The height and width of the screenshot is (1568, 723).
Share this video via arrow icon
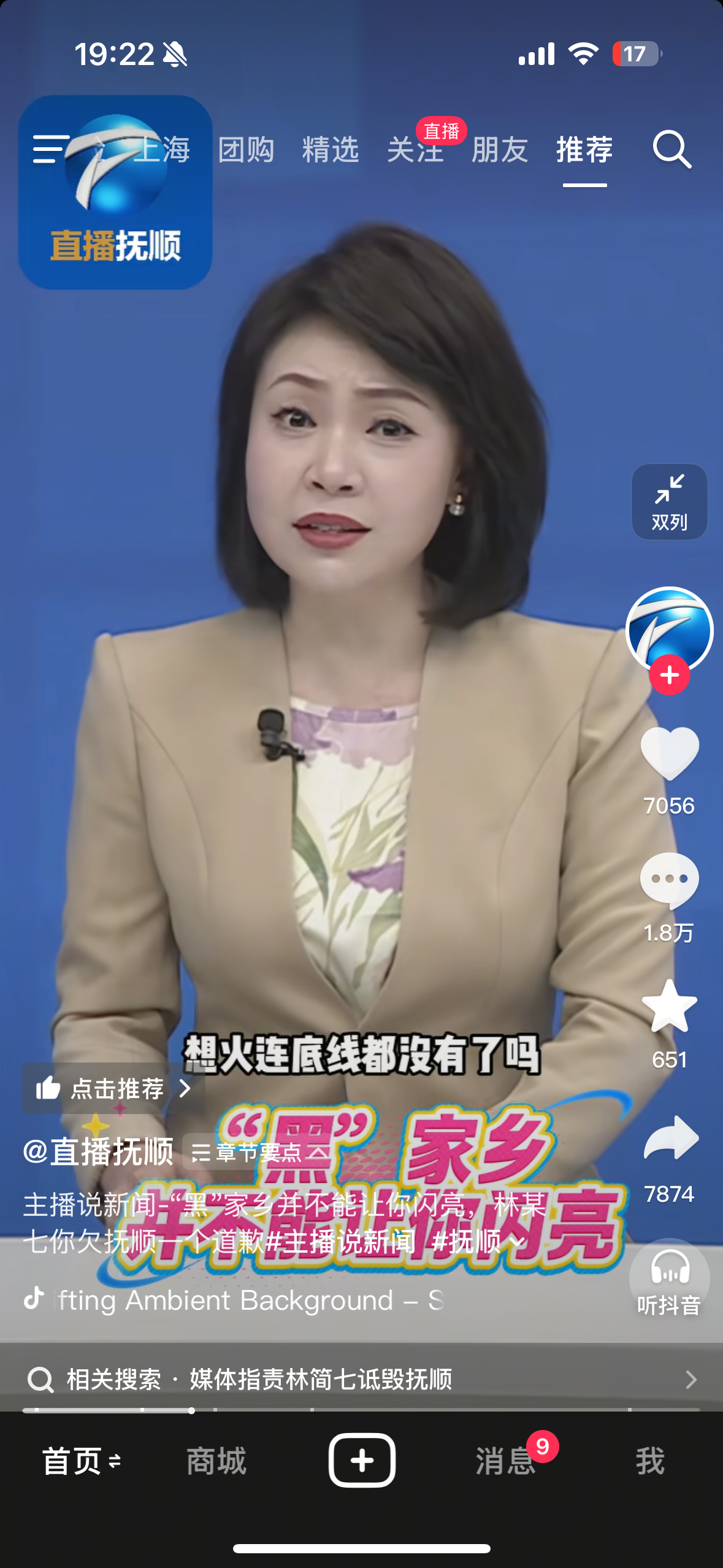671,1139
